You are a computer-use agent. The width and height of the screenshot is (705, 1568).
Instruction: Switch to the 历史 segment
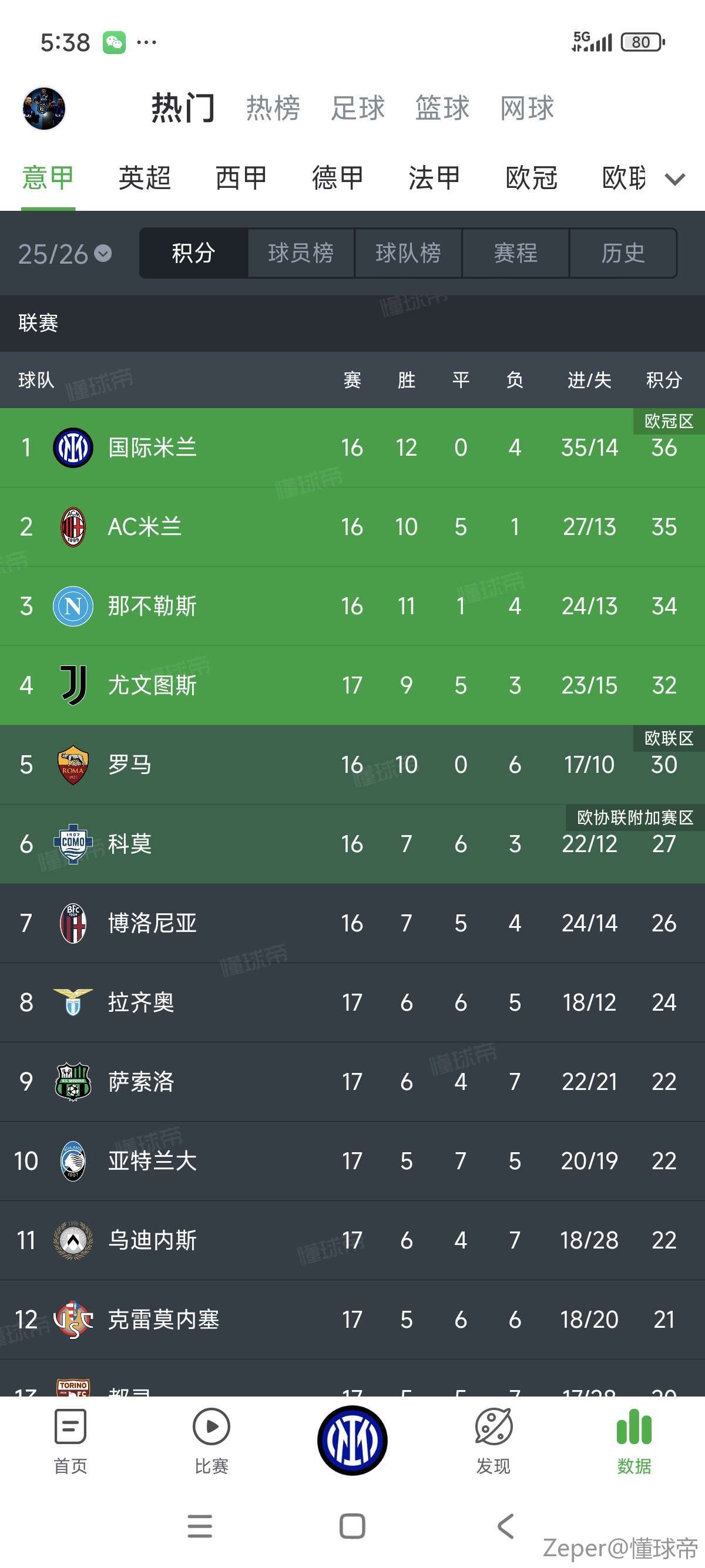(x=623, y=253)
